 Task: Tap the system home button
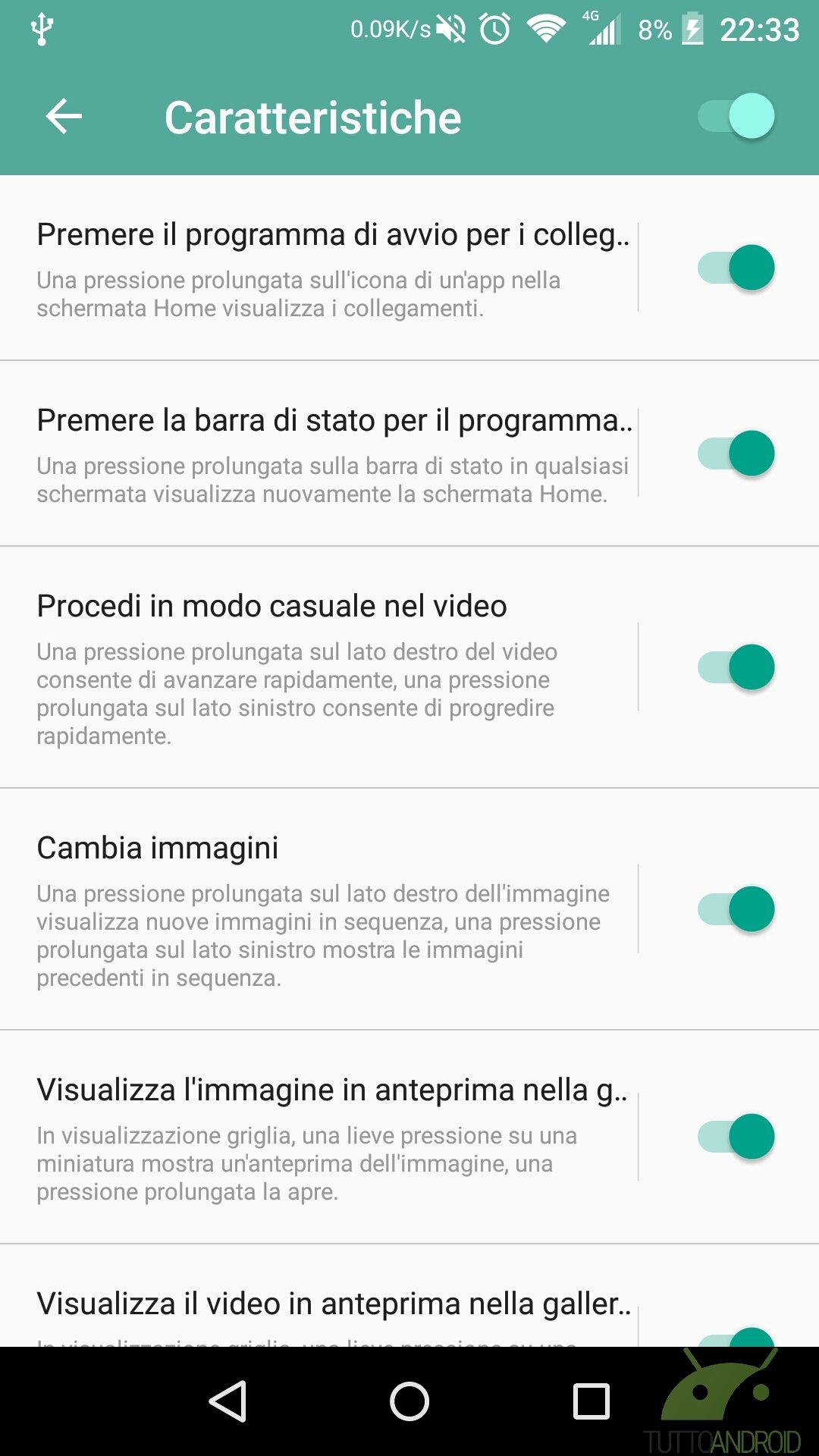[409, 1401]
